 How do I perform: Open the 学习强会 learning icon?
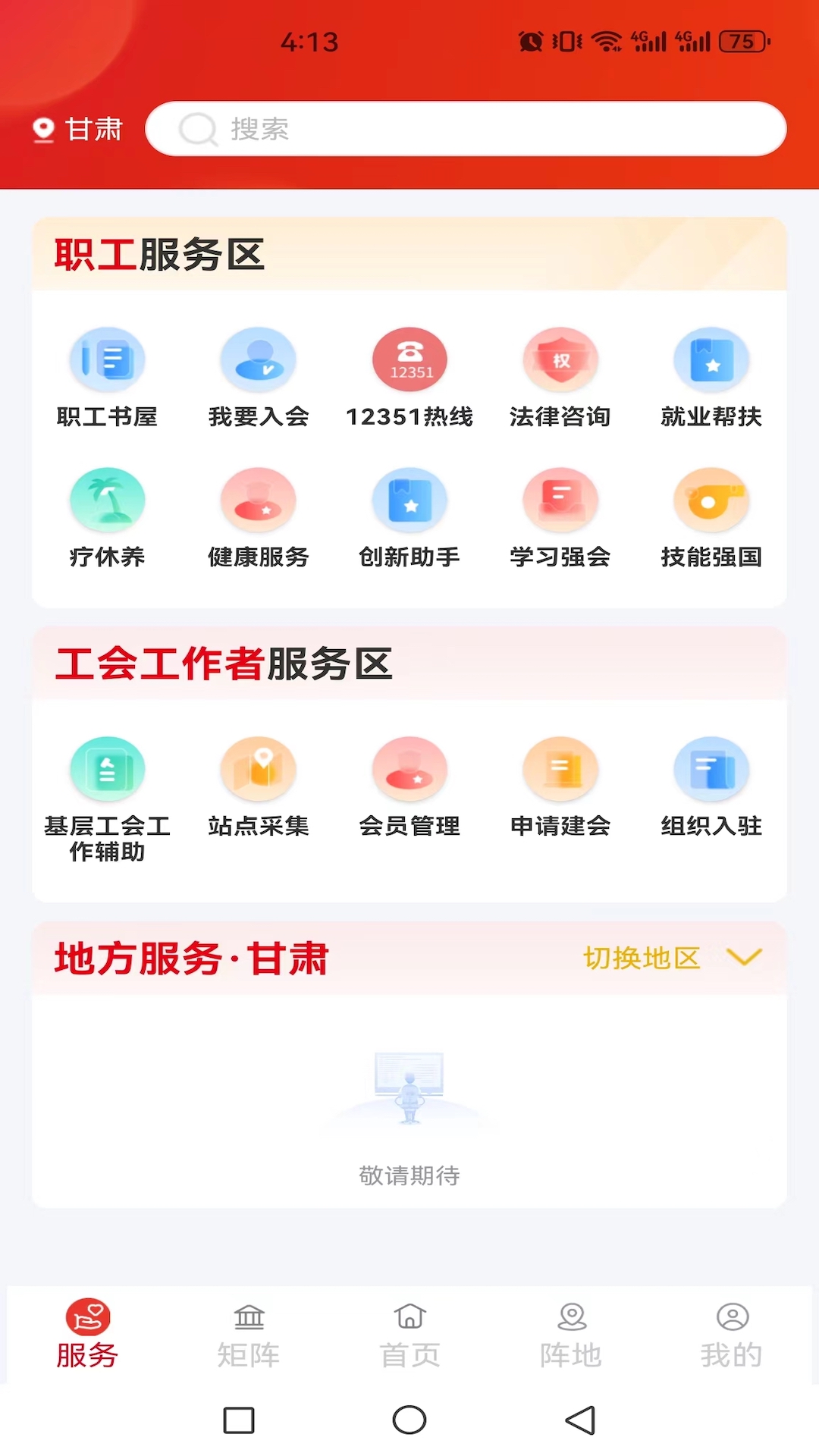560,499
